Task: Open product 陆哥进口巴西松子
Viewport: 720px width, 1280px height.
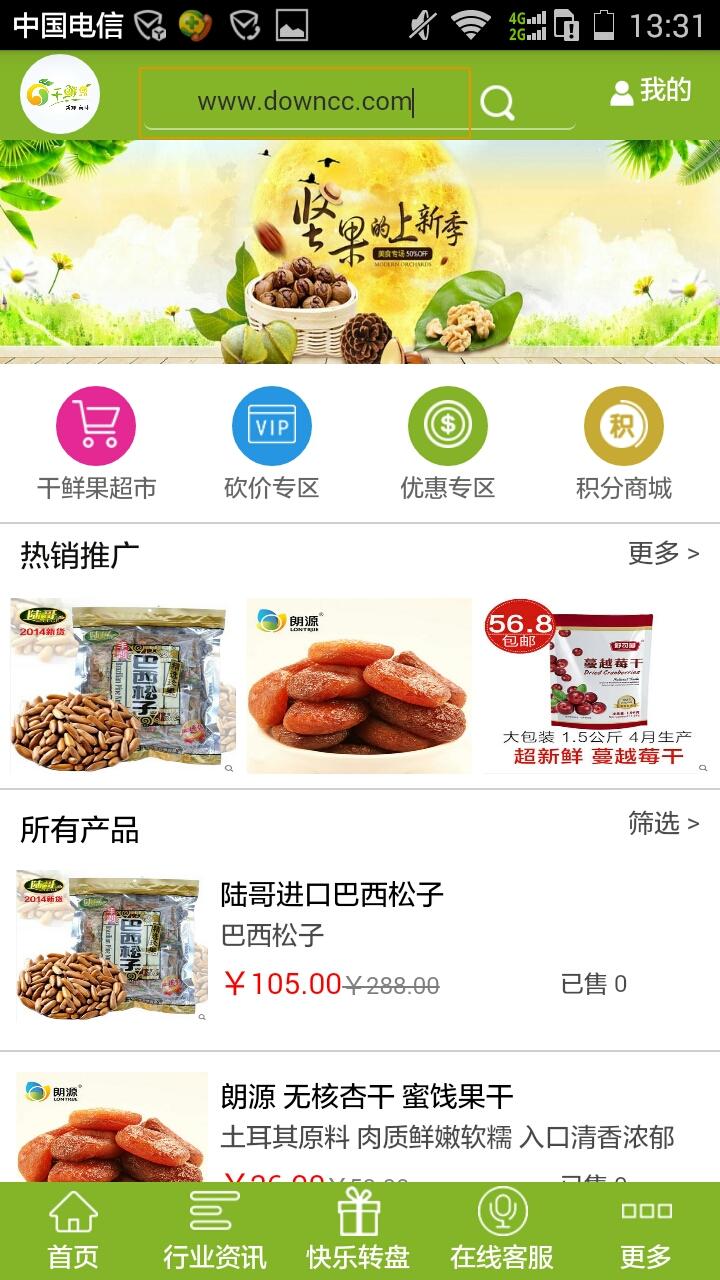Action: tap(332, 893)
